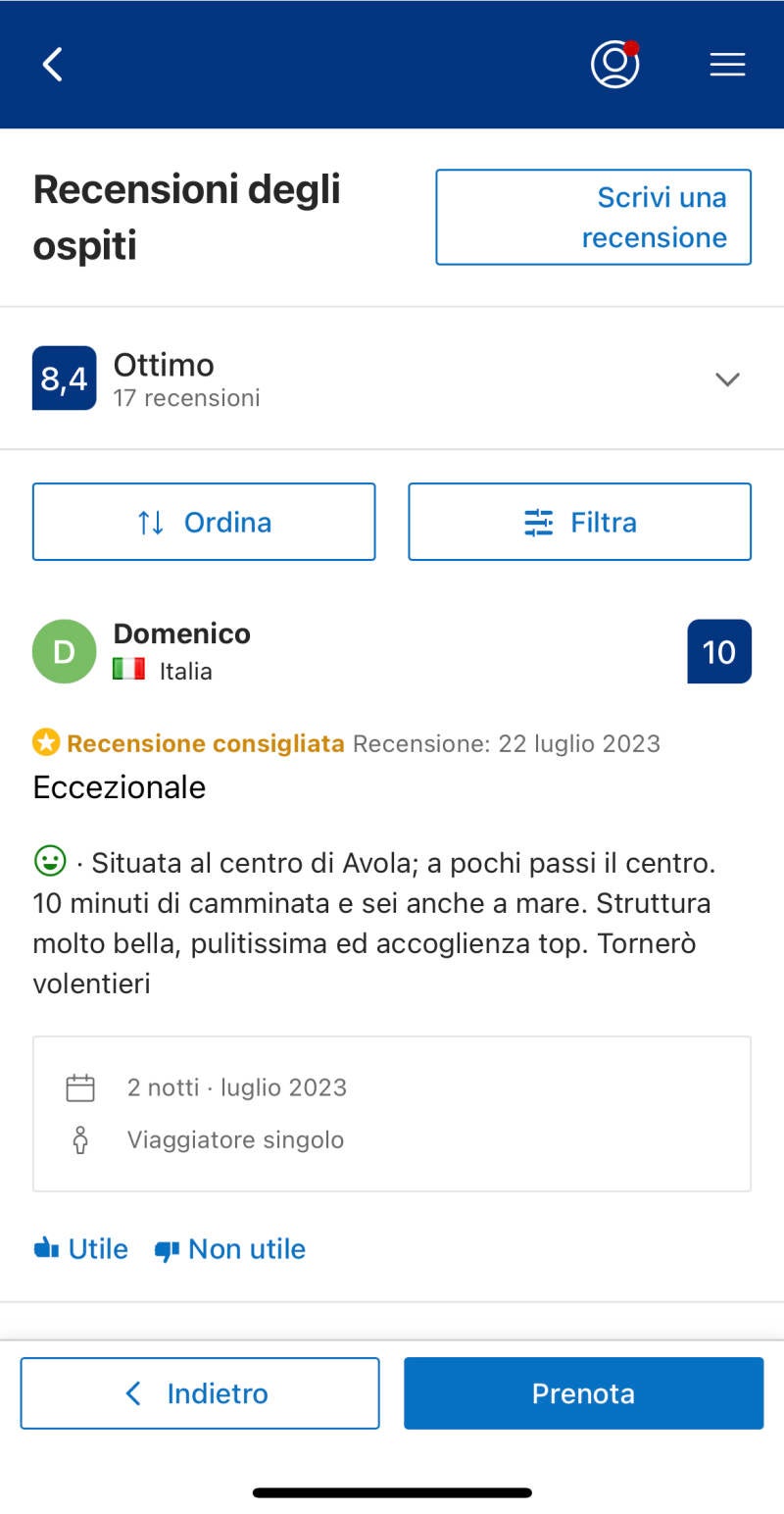784x1514 pixels.
Task: Open the account profile icon
Action: click(x=614, y=65)
